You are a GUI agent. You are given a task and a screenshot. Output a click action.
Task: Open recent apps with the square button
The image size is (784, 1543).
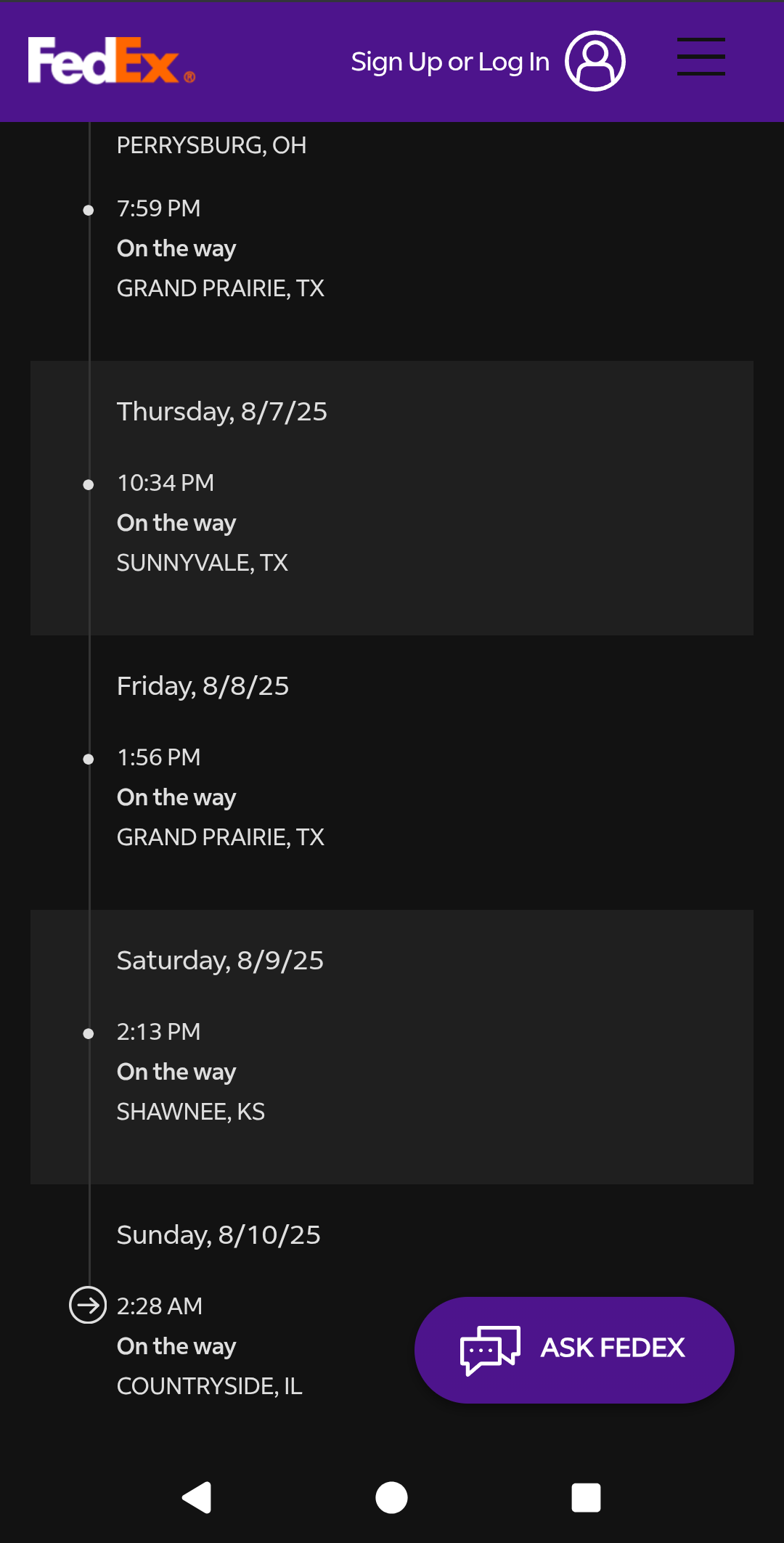pos(586,1497)
